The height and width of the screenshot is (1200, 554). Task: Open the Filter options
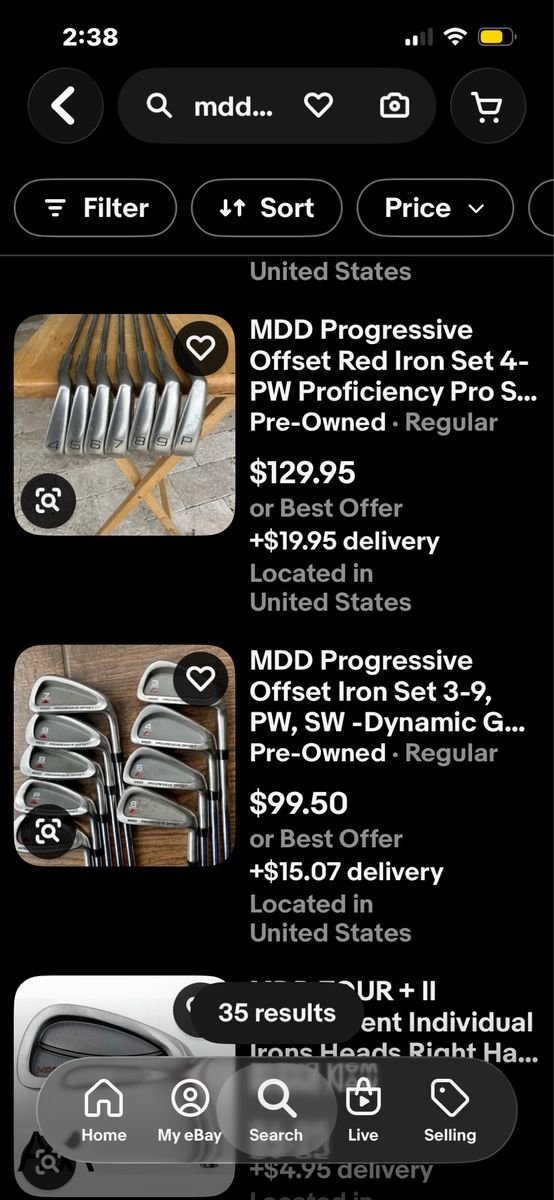(96, 208)
